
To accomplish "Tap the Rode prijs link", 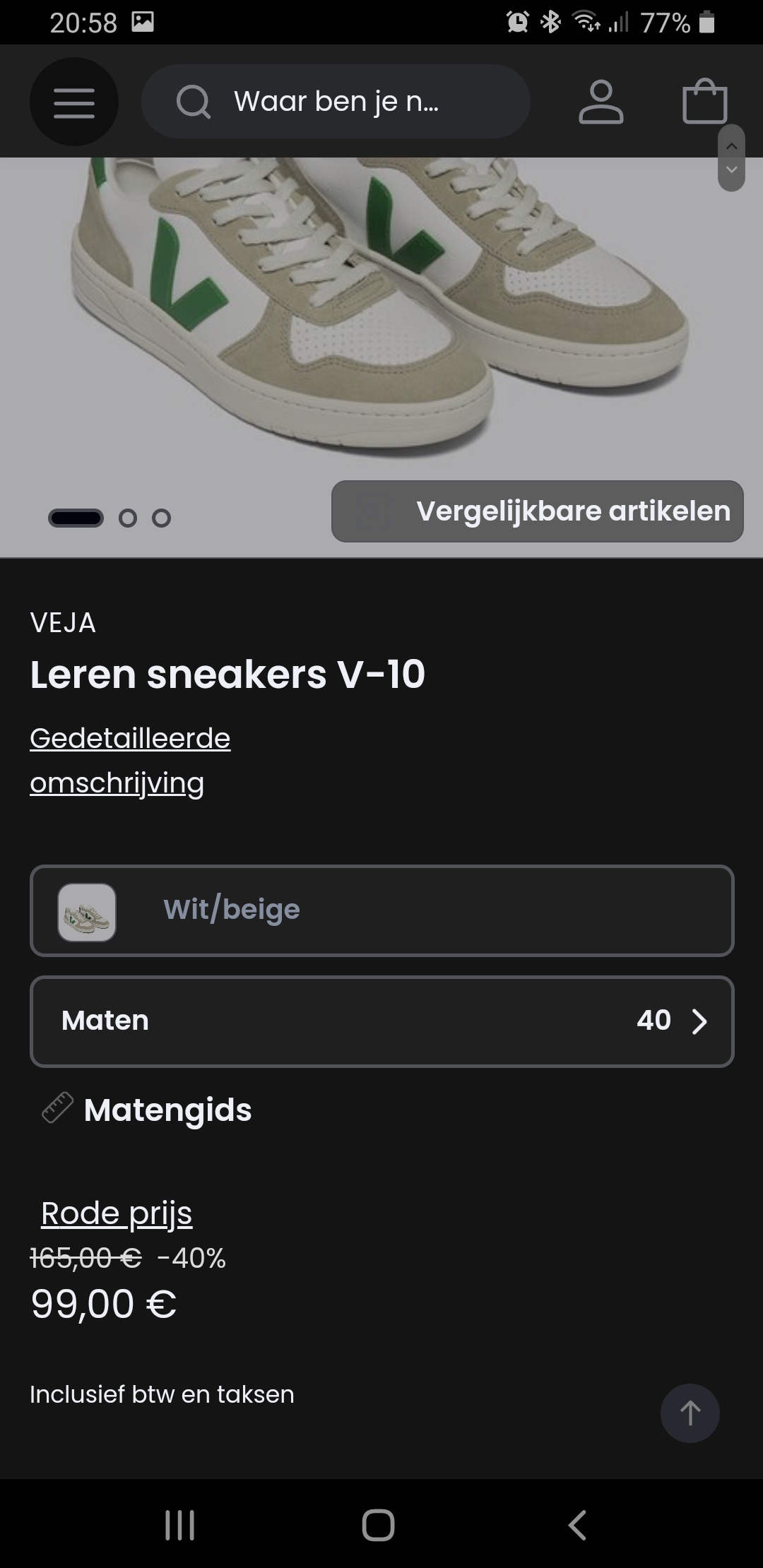I will 116,1213.
